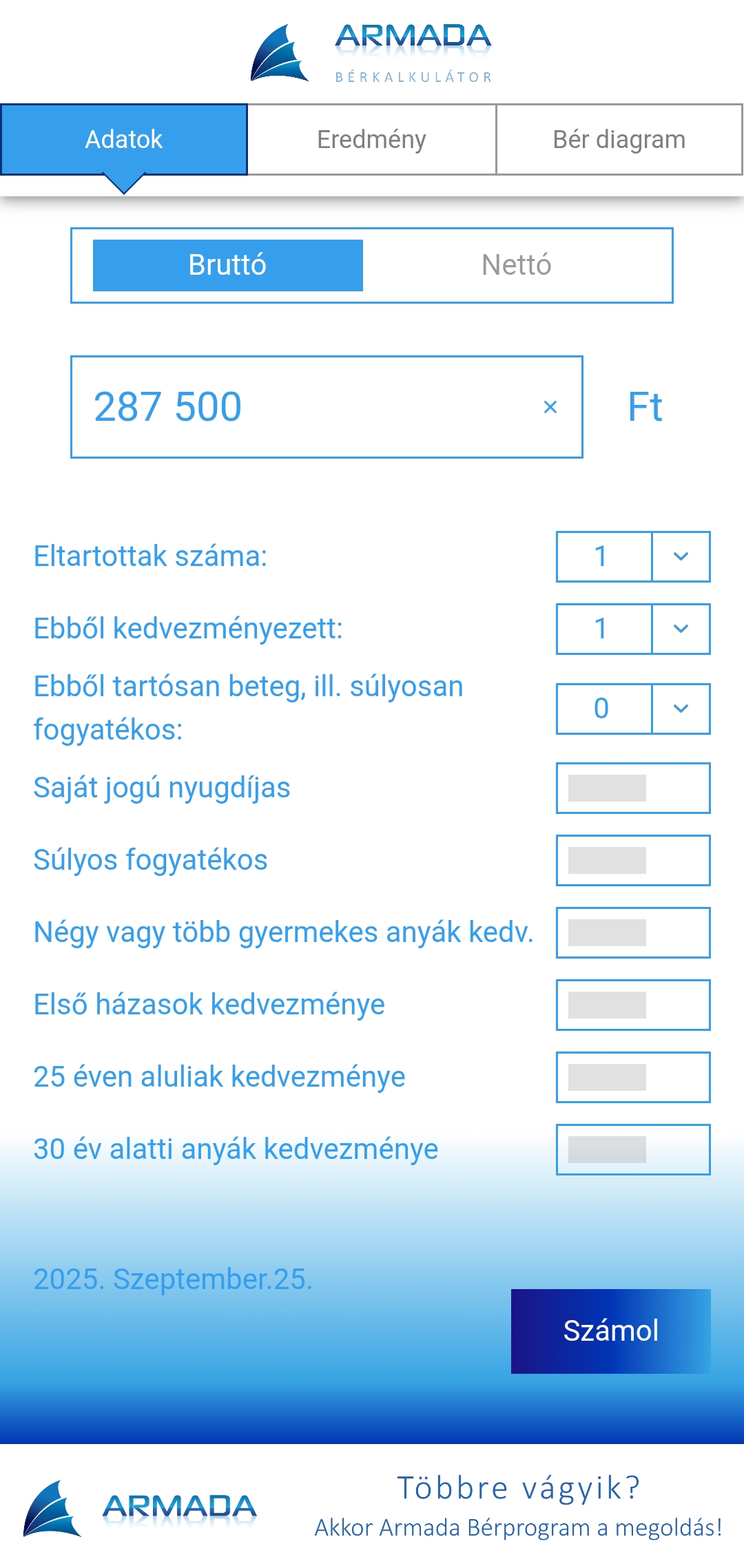
Task: Clear the salary amount field
Action: [x=550, y=407]
